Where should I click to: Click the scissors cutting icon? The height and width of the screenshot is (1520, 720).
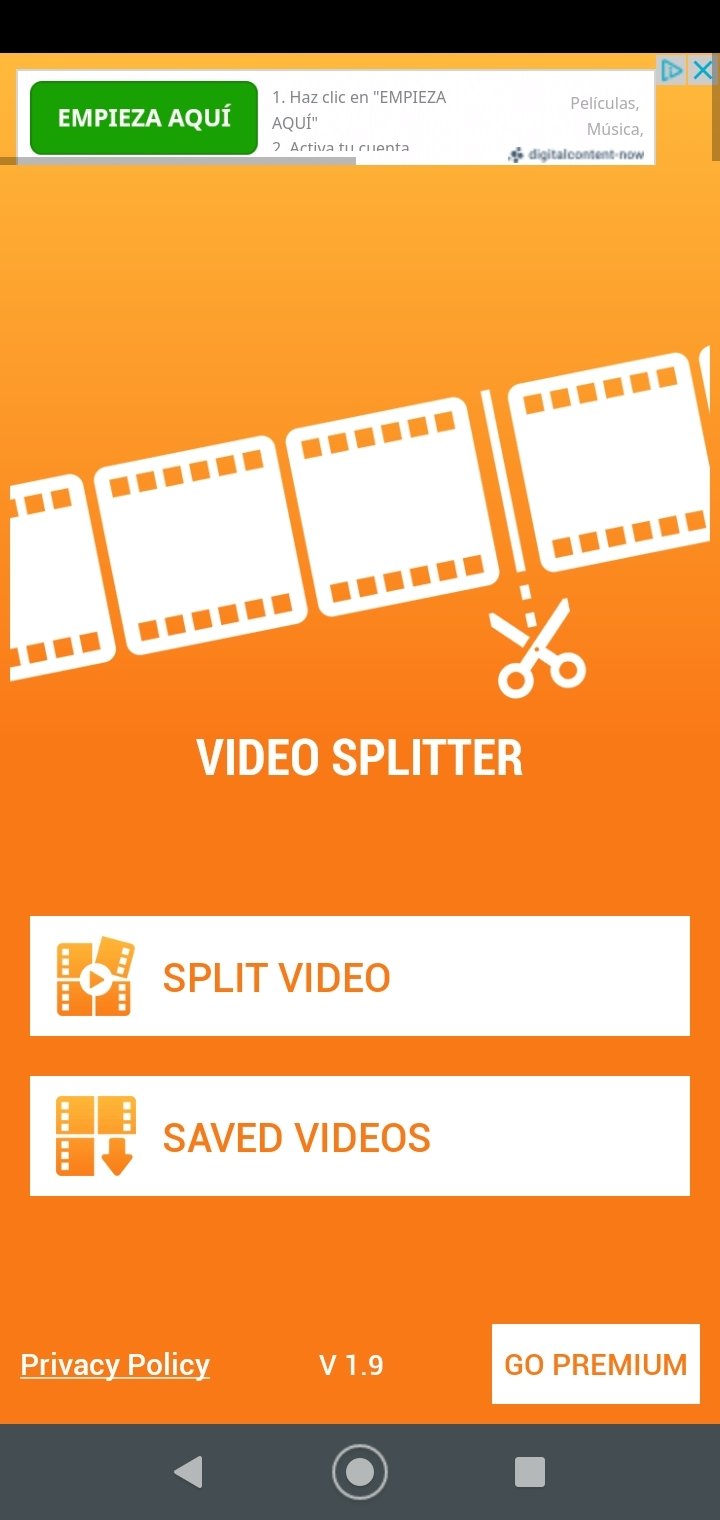coord(540,650)
